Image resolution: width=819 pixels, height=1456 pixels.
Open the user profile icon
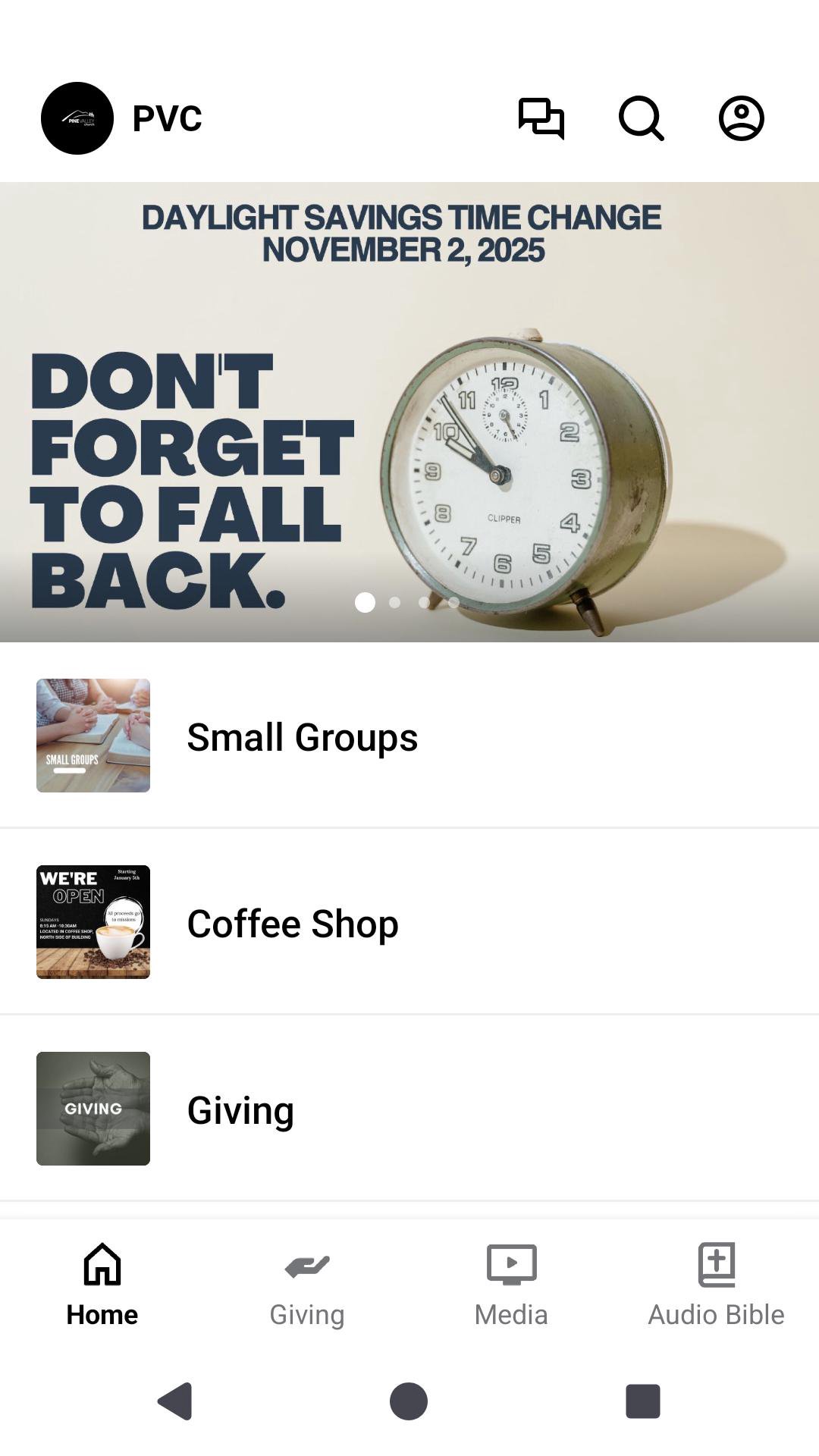741,118
